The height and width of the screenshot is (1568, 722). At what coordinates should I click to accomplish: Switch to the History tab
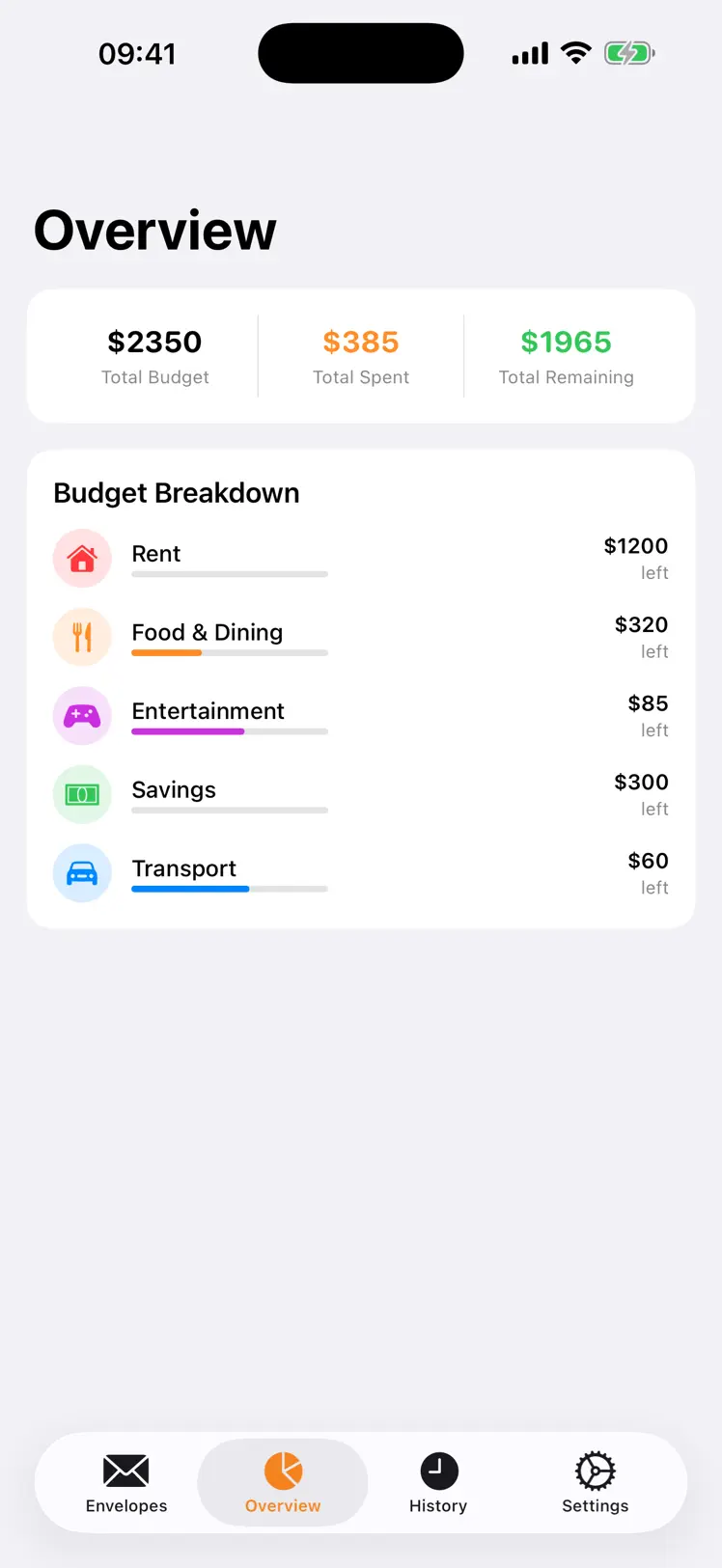tap(438, 1482)
